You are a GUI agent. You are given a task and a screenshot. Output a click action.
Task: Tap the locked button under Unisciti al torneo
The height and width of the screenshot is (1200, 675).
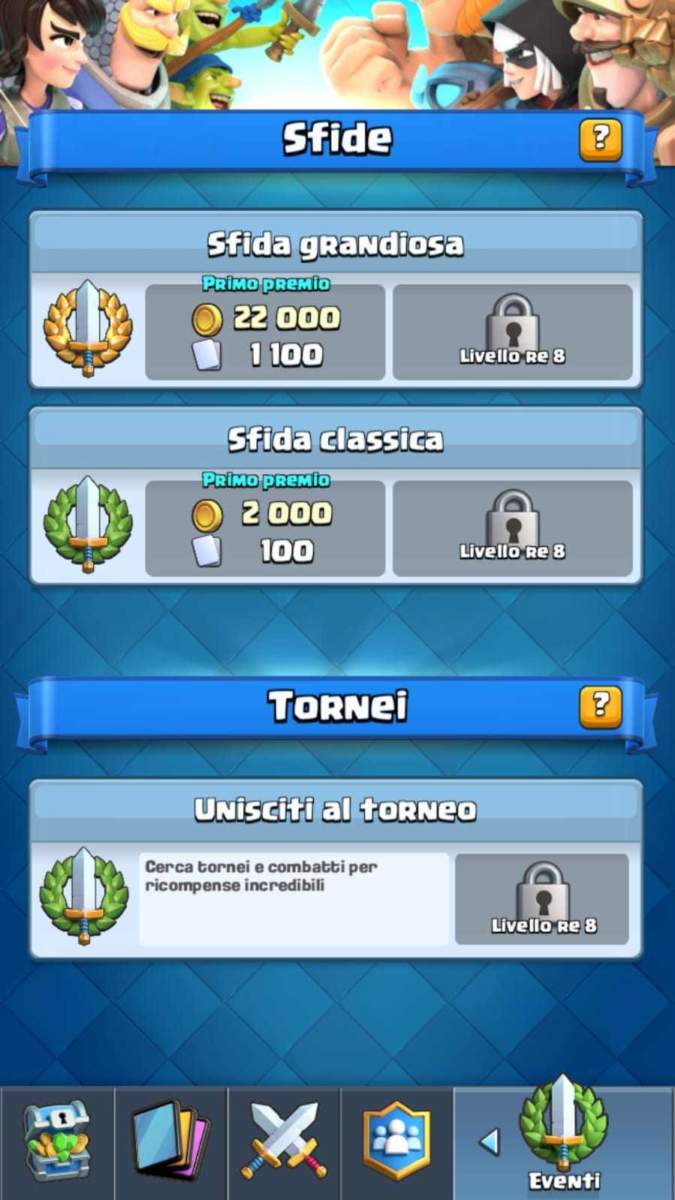point(542,898)
